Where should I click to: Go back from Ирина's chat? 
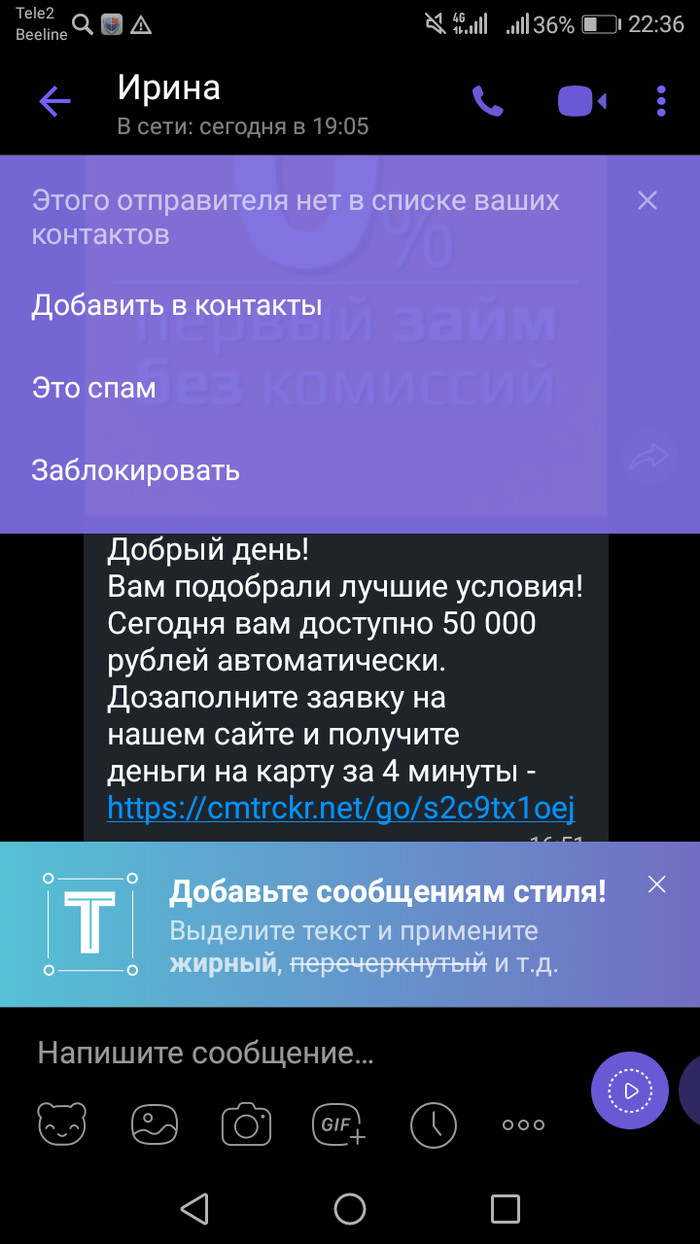(54, 101)
